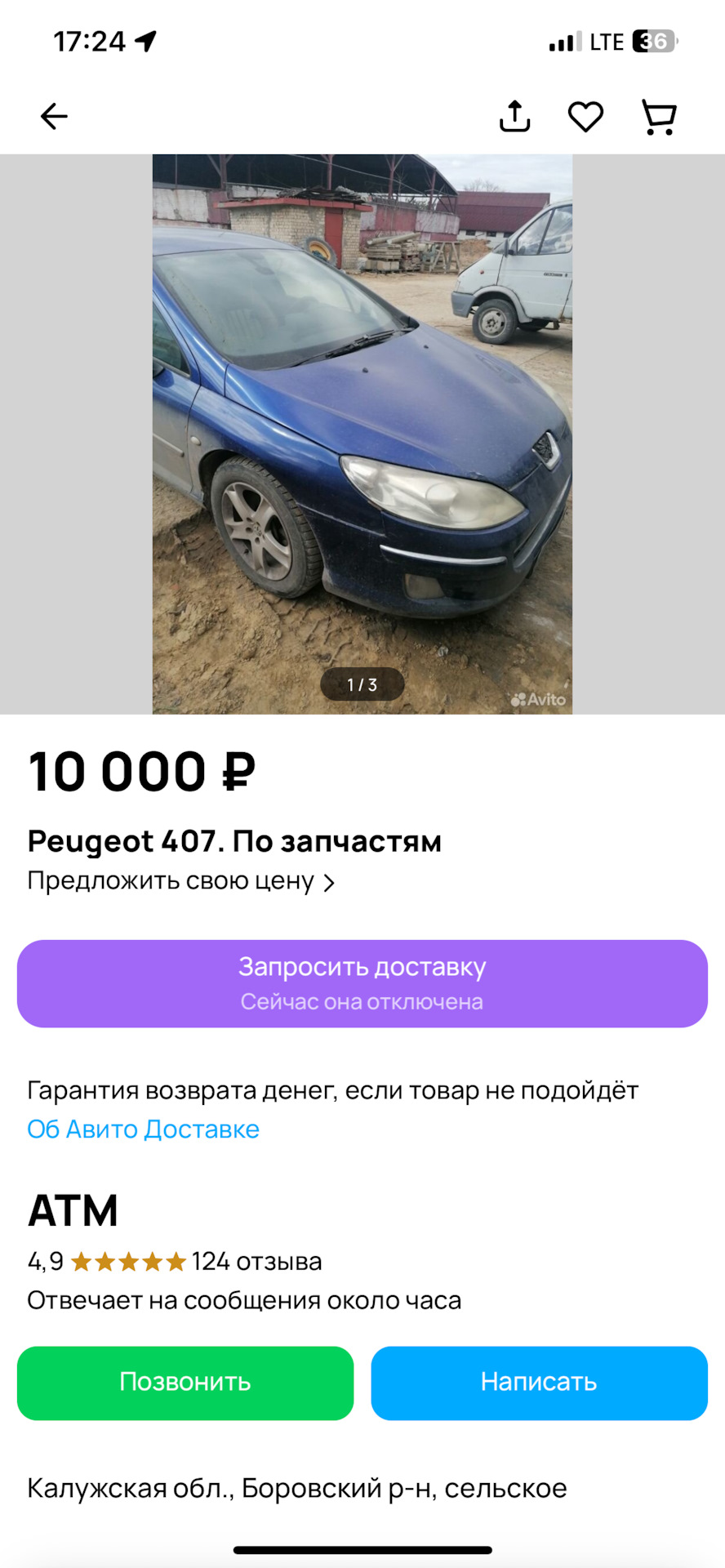Open the car photo in full screen
The width and height of the screenshot is (725, 1568).
[362, 433]
